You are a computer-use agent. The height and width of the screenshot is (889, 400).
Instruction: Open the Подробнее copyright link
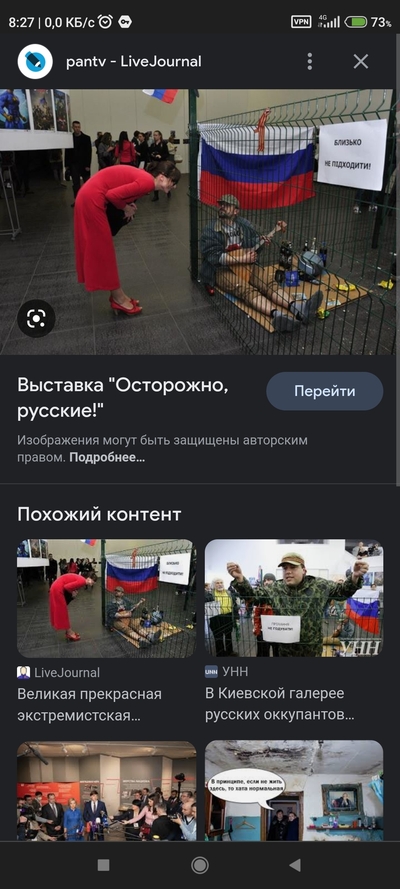coord(107,458)
